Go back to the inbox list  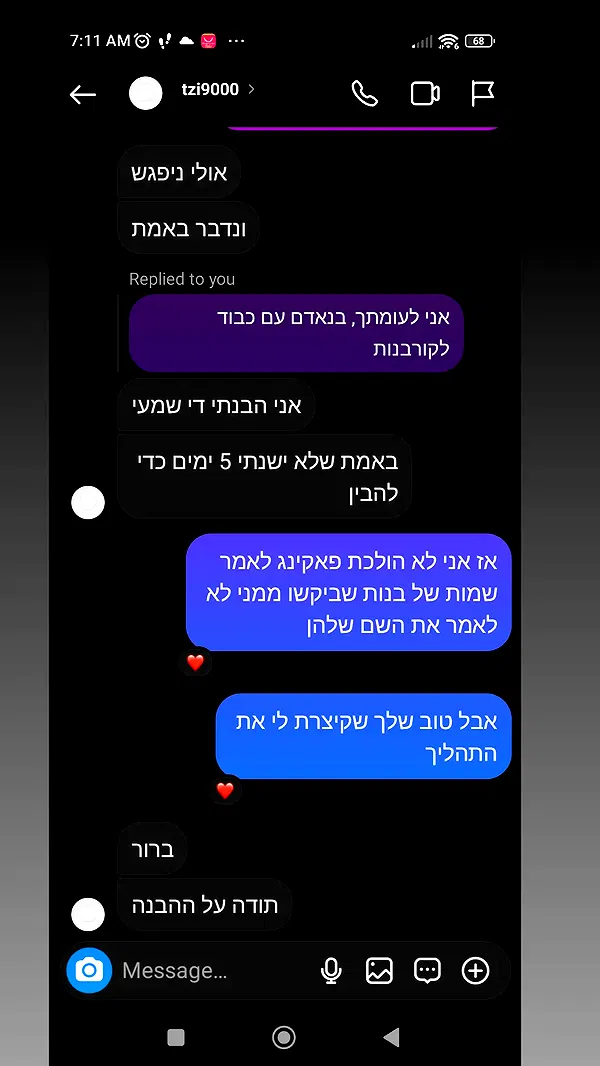tap(83, 94)
